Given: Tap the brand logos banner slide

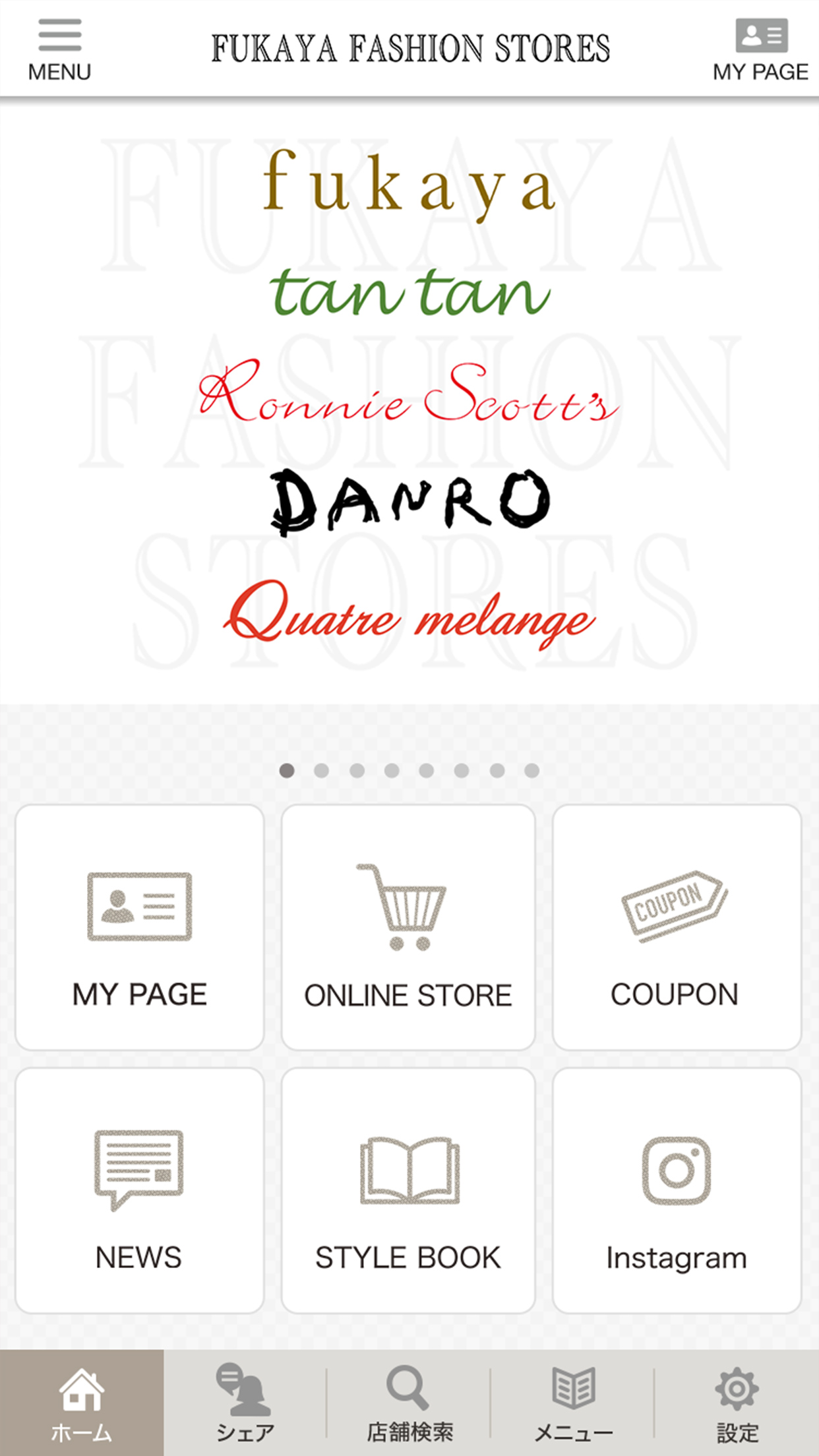Looking at the screenshot, I should point(409,402).
